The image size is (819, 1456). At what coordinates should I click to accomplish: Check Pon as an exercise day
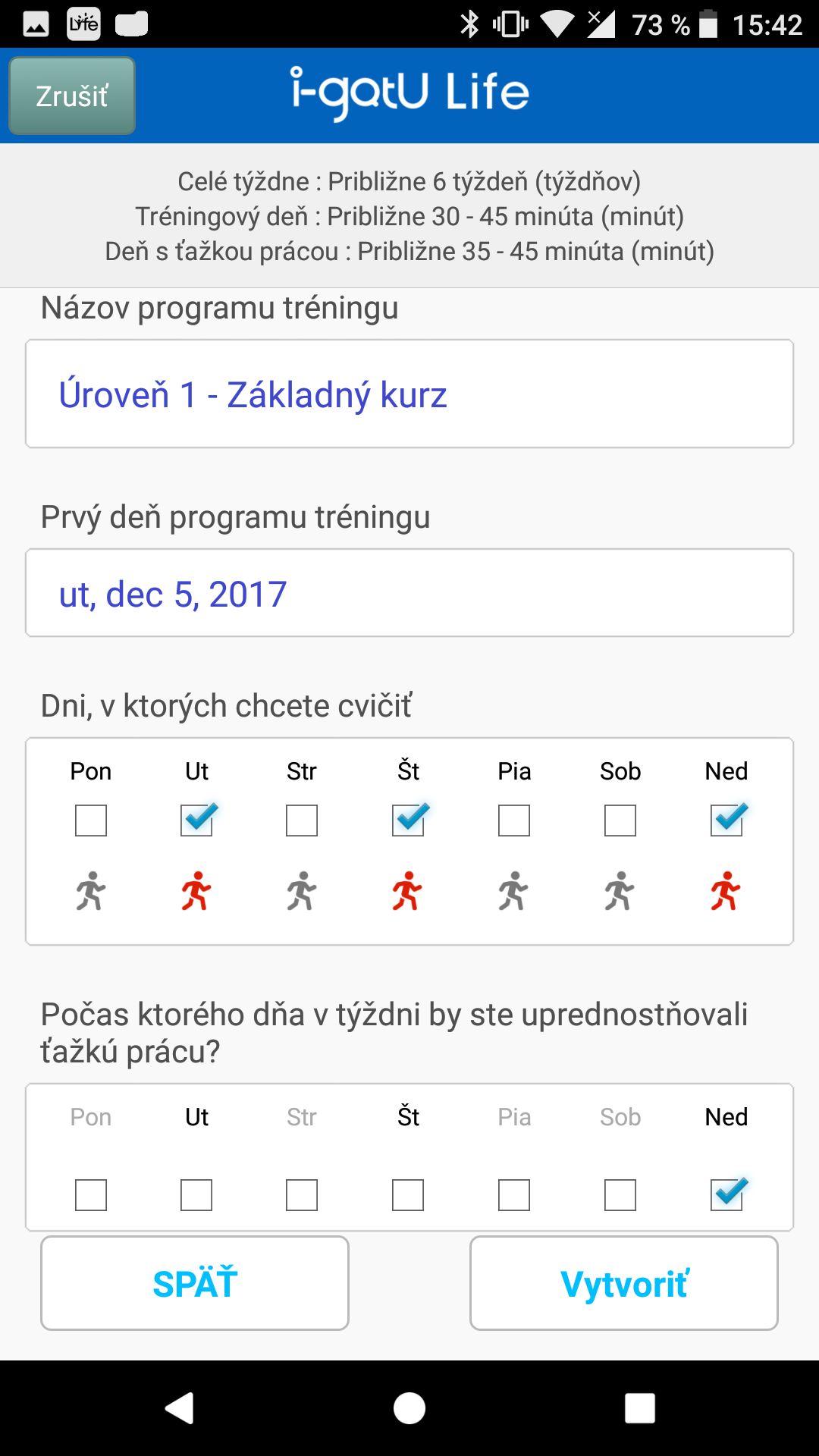(x=91, y=821)
